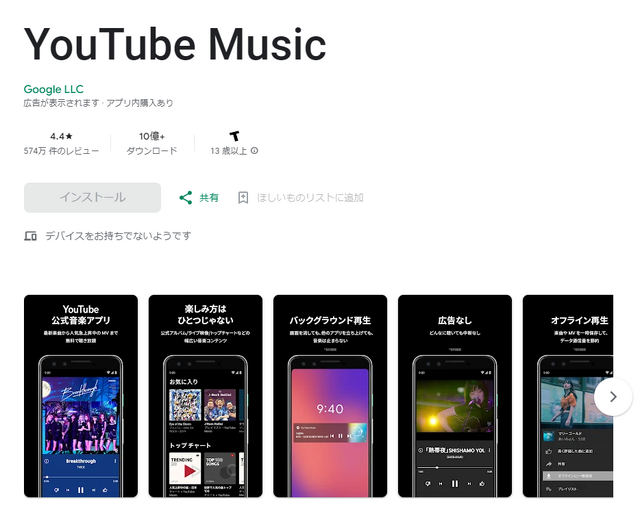Viewport: 640px width, 526px height.
Task: Open the Google LLC developer page
Action: 54,89
